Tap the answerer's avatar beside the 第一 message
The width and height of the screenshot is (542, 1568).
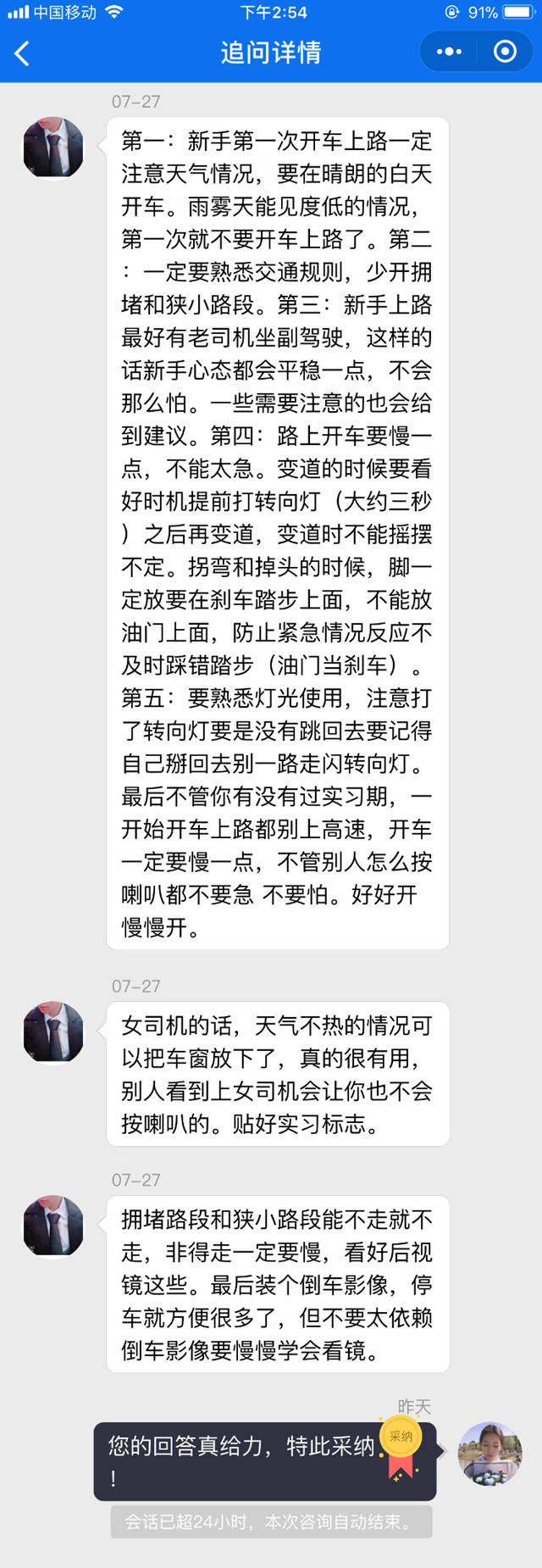(x=53, y=149)
